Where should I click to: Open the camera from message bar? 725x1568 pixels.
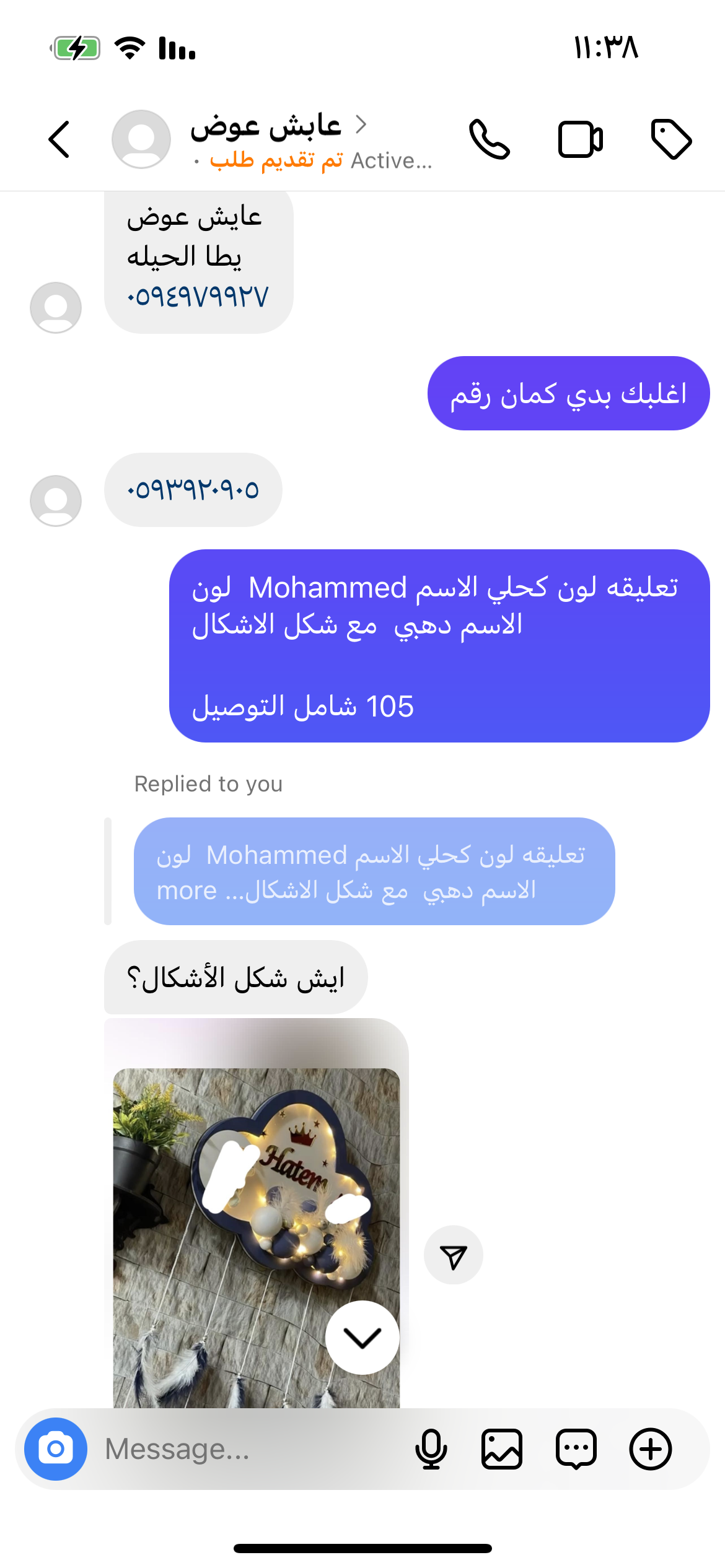tap(56, 1448)
